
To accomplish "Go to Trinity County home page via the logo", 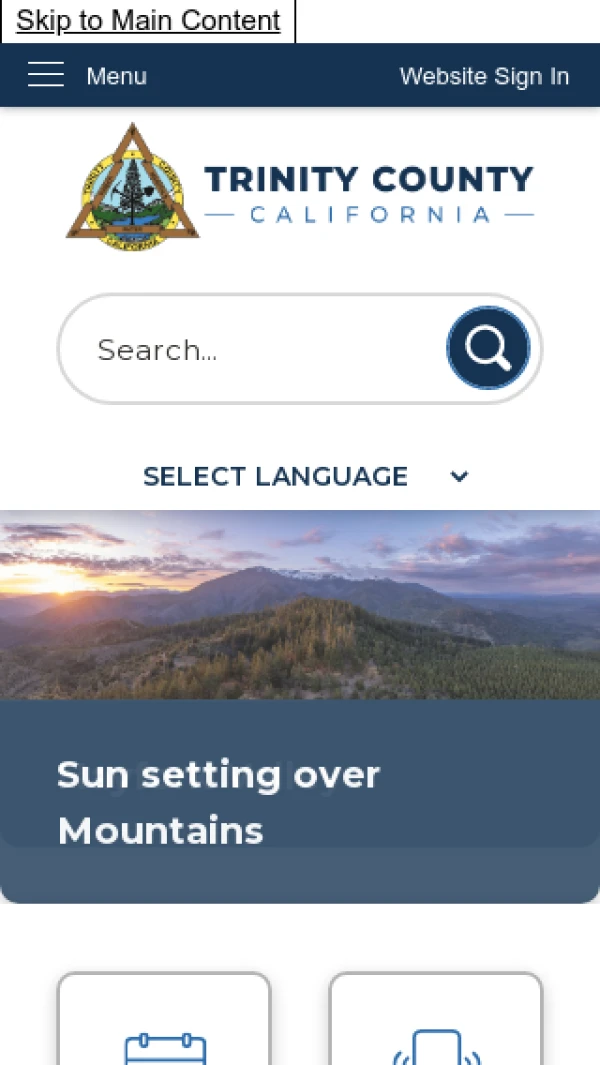I will tap(300, 187).
